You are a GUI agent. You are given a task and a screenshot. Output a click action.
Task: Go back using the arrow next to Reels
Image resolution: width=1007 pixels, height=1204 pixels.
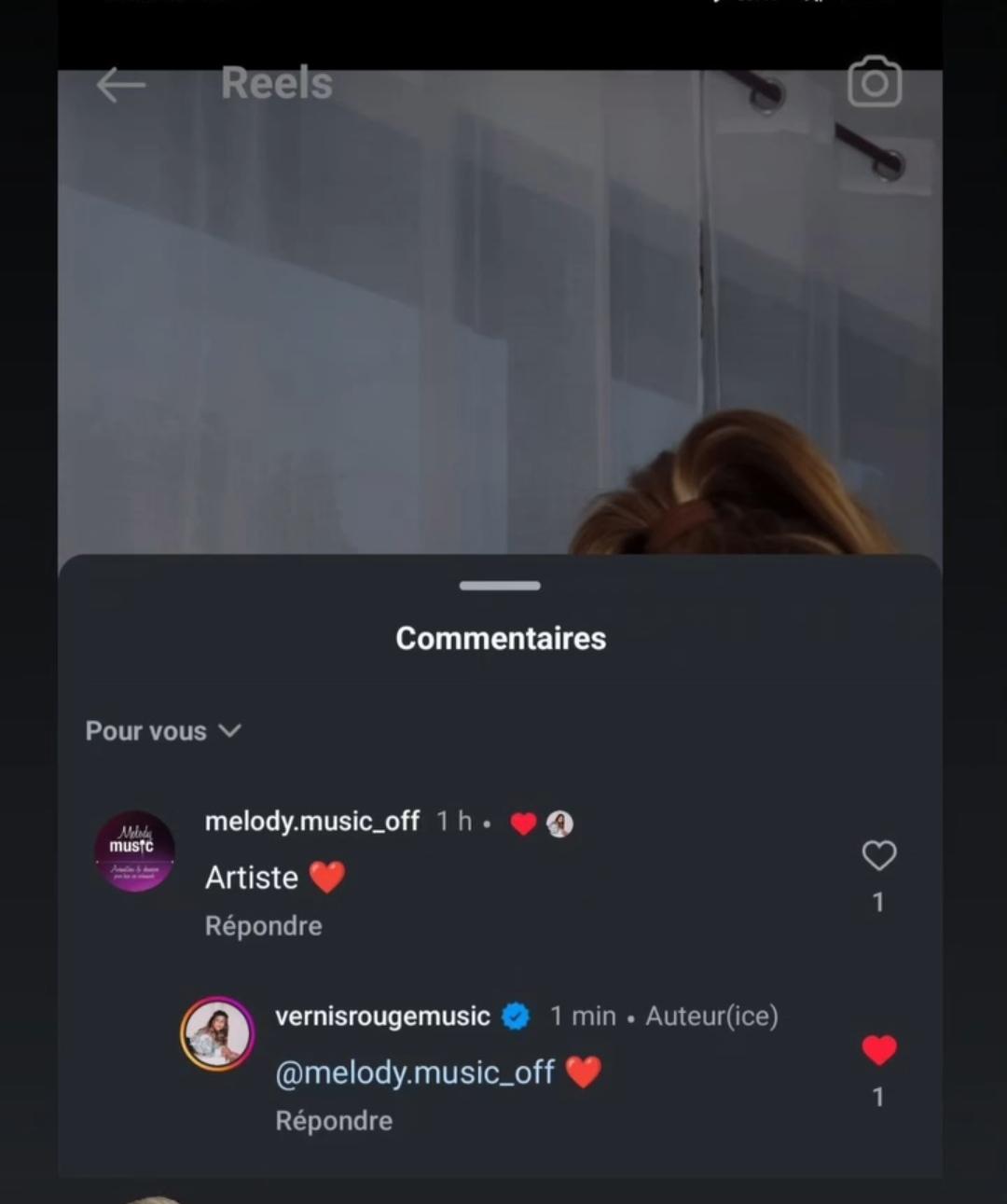pyautogui.click(x=120, y=86)
